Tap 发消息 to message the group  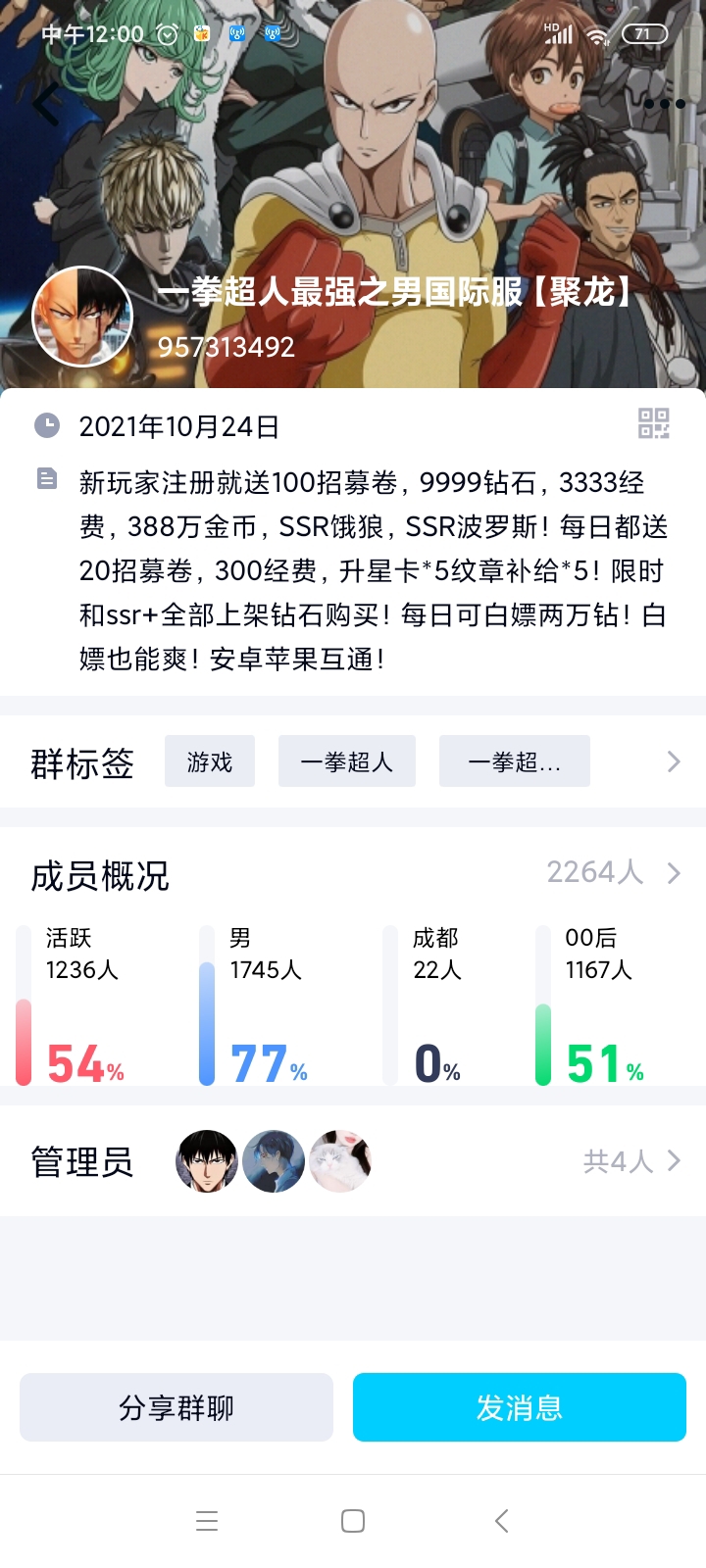pyautogui.click(x=520, y=1407)
